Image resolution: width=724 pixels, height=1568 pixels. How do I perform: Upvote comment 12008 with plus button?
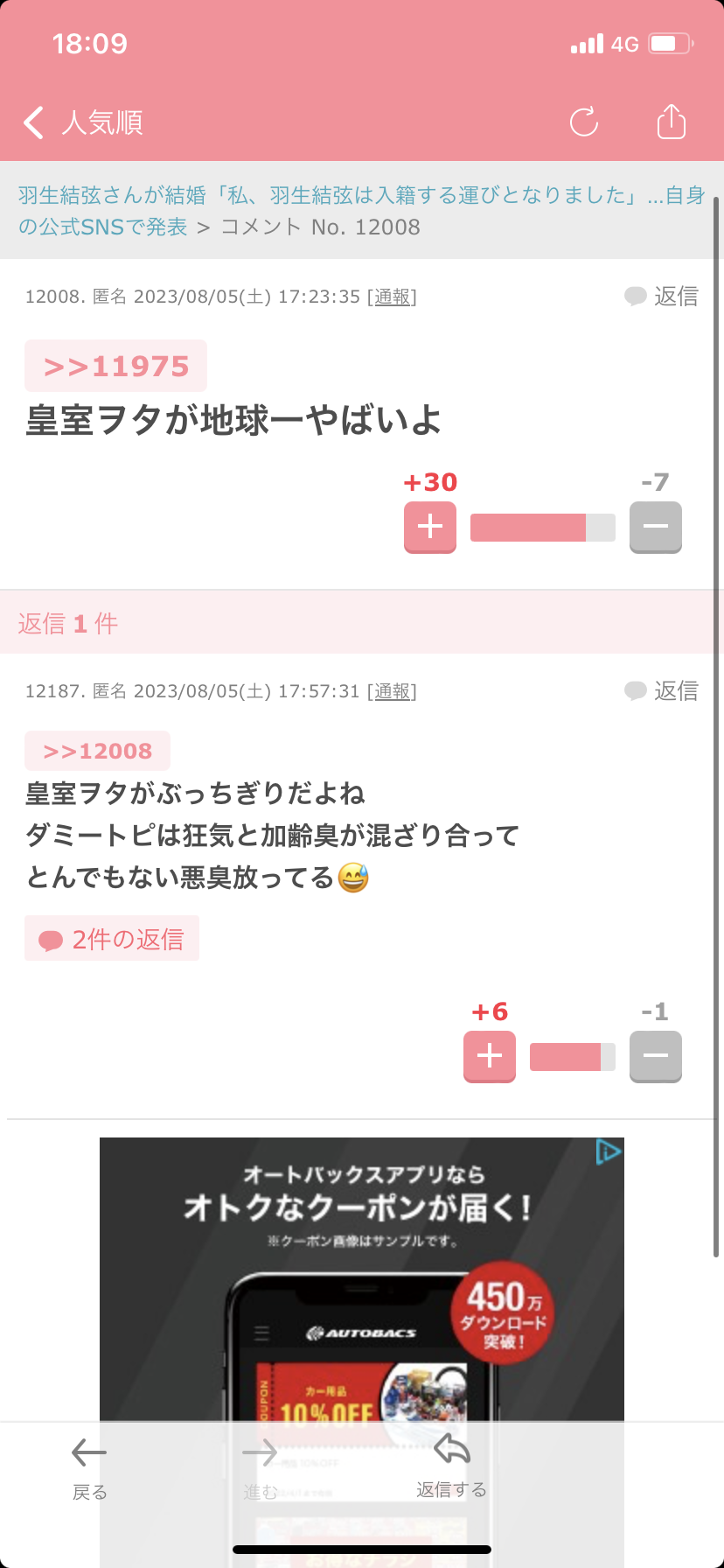(x=429, y=527)
